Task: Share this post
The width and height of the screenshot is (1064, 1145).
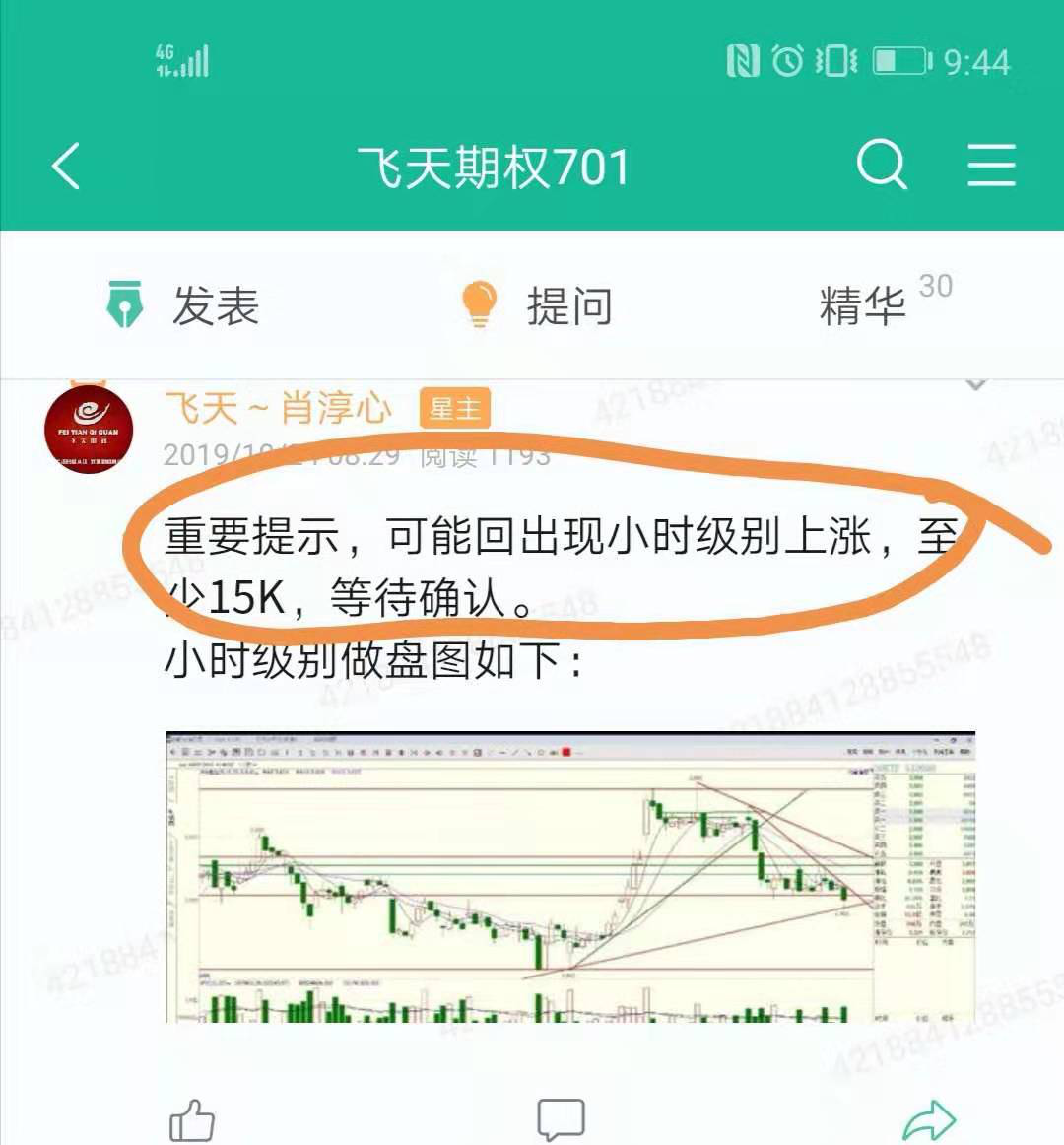Action: click(929, 1120)
